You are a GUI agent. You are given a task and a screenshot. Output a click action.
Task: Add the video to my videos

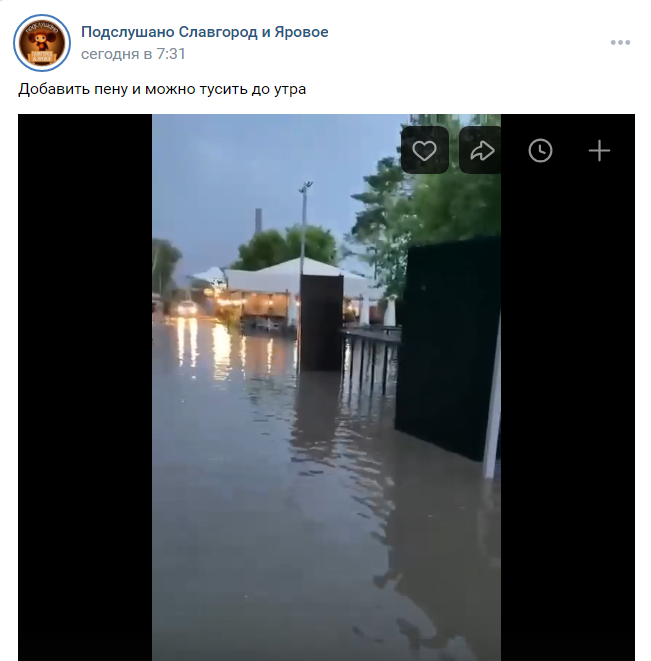[599, 151]
